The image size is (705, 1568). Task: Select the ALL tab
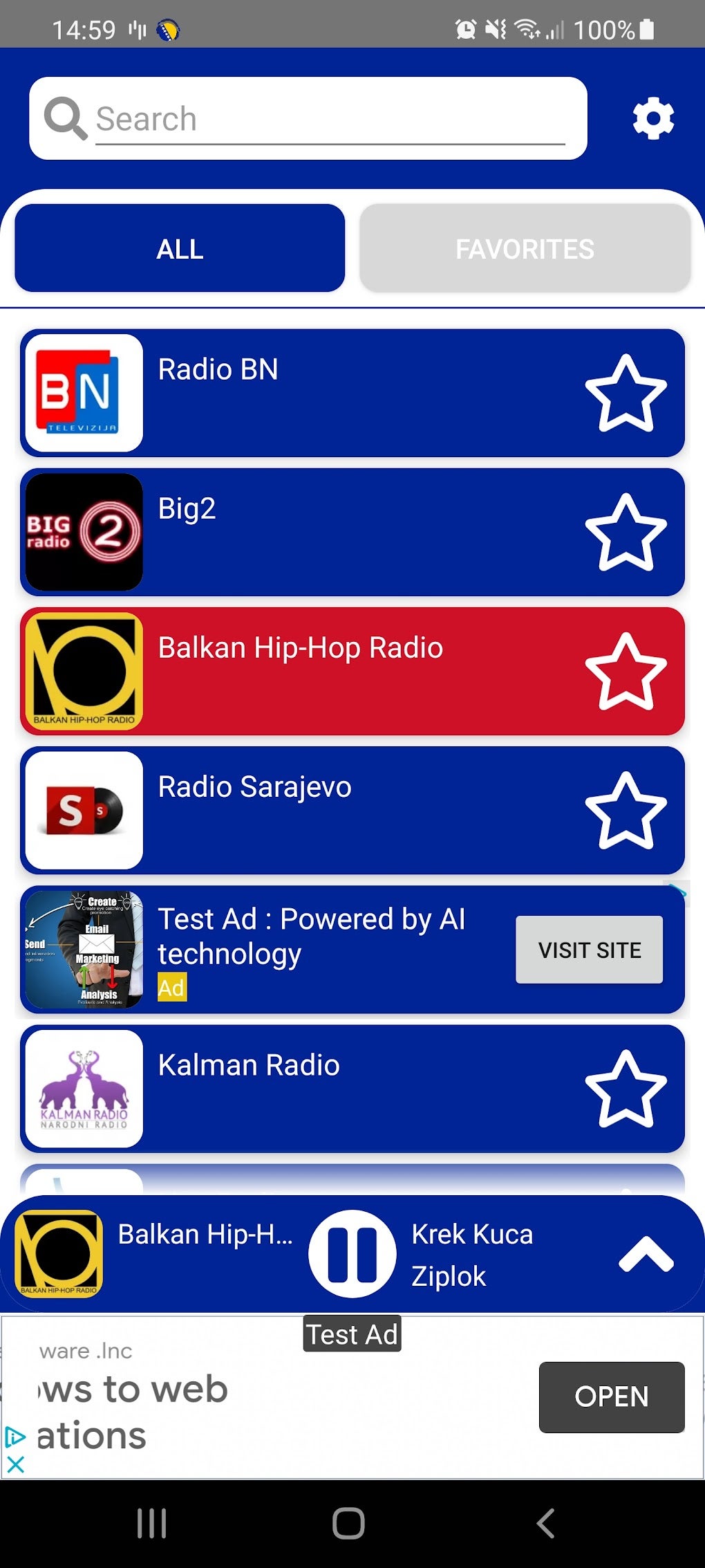180,248
